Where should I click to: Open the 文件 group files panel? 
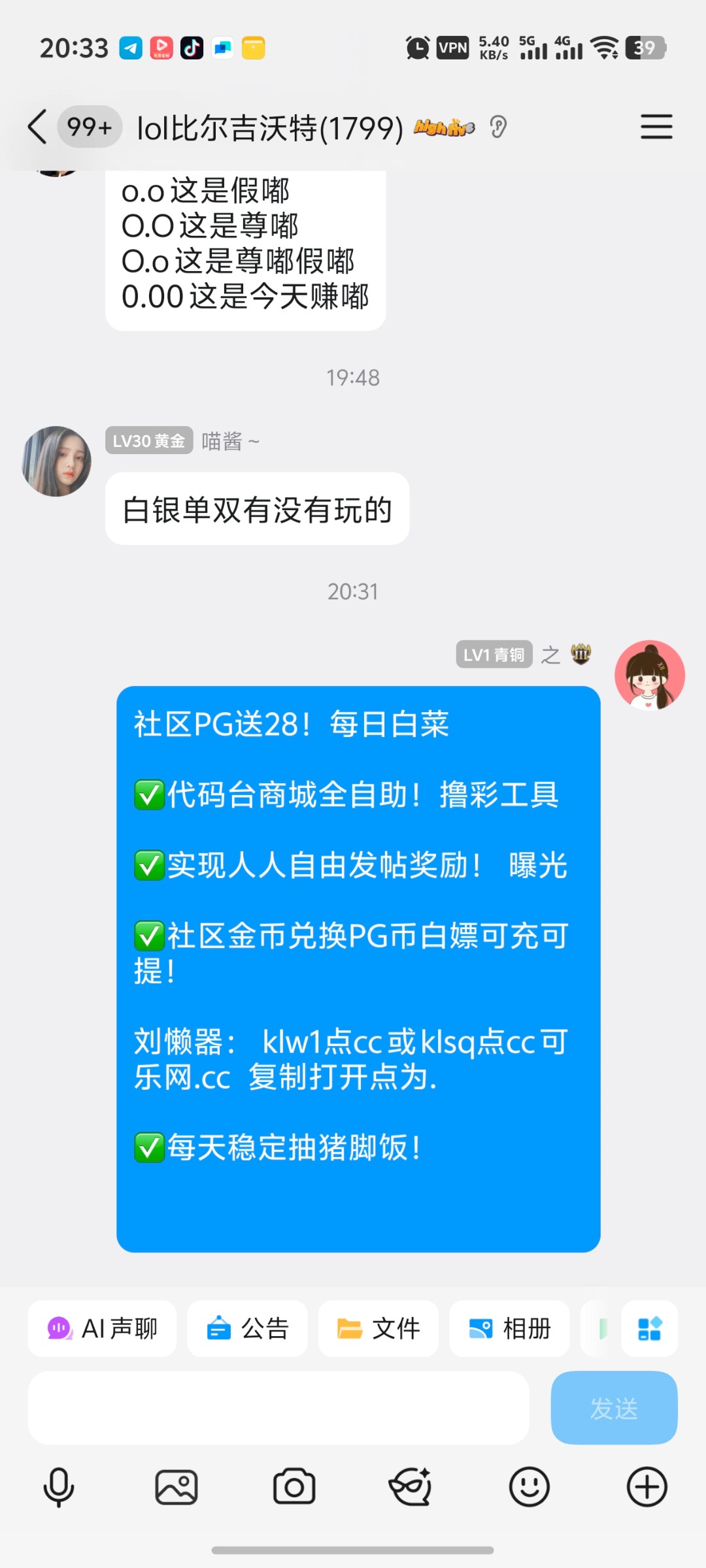coord(378,1329)
